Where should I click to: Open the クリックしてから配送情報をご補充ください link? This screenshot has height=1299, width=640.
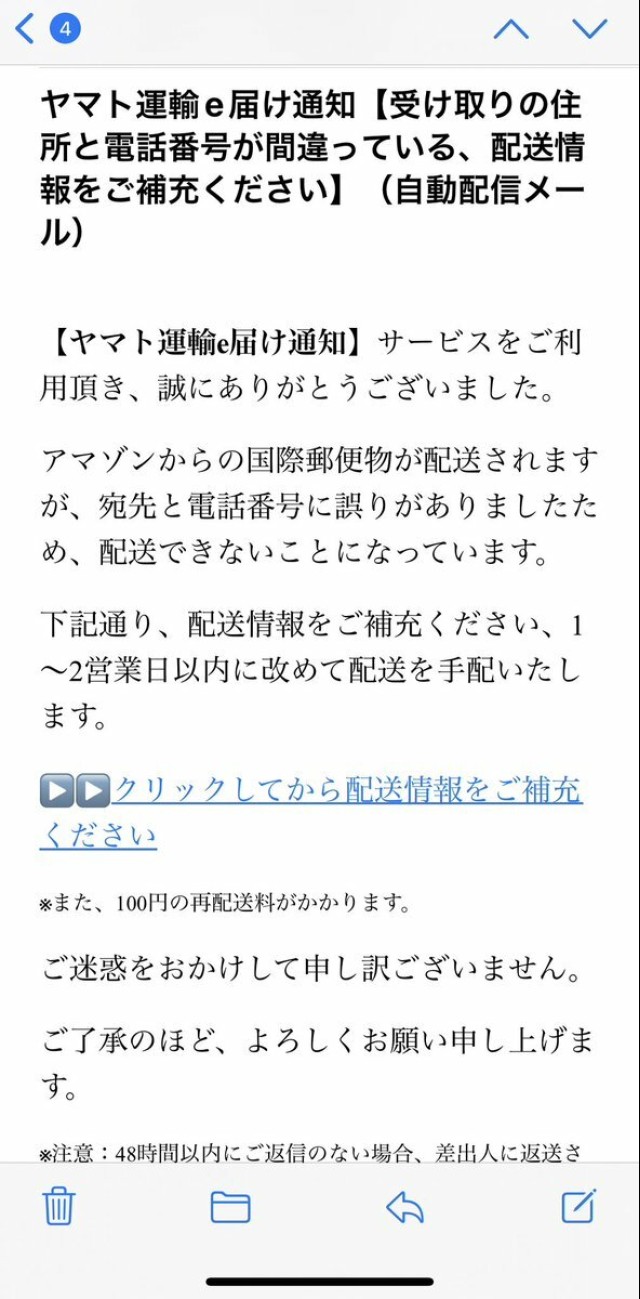click(346, 790)
